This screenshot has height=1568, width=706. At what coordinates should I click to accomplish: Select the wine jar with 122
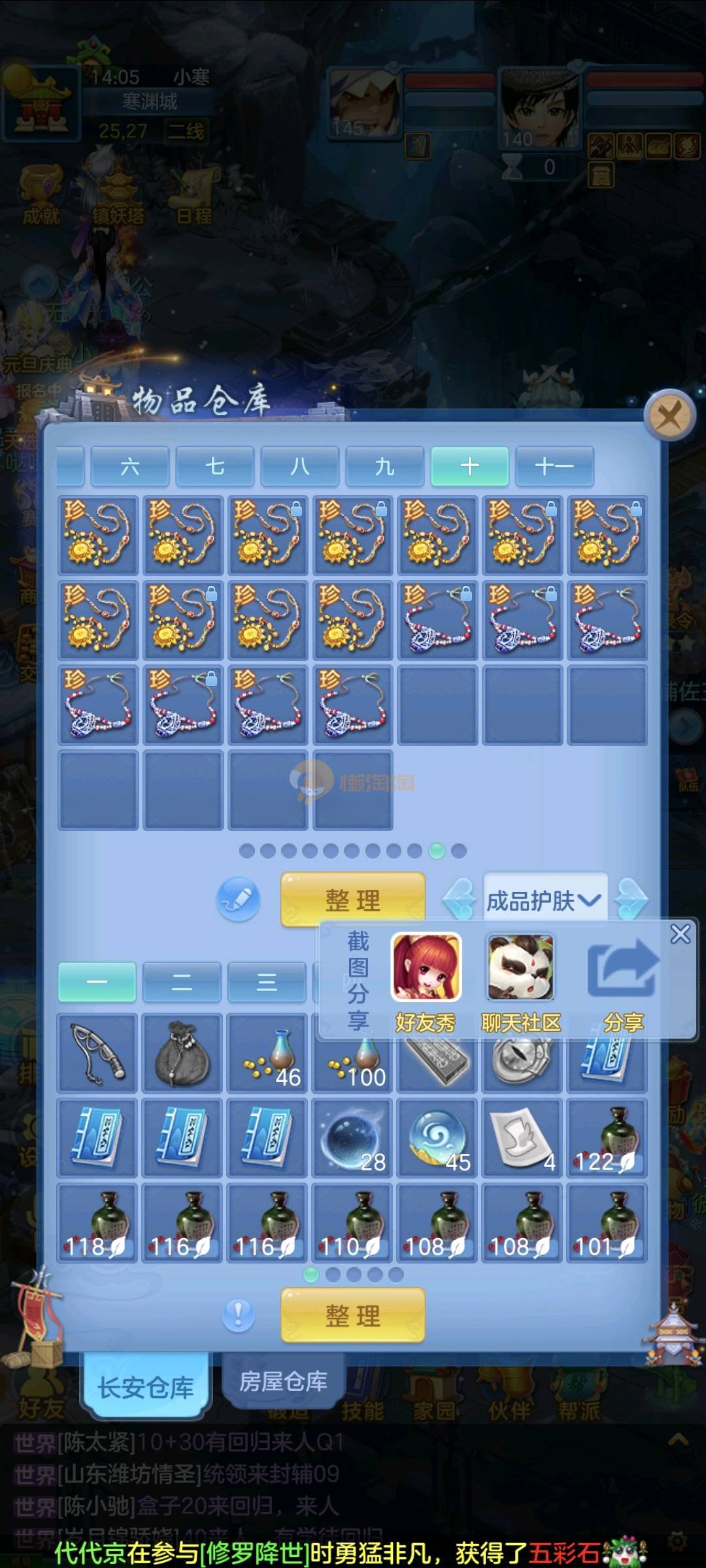tap(607, 1138)
